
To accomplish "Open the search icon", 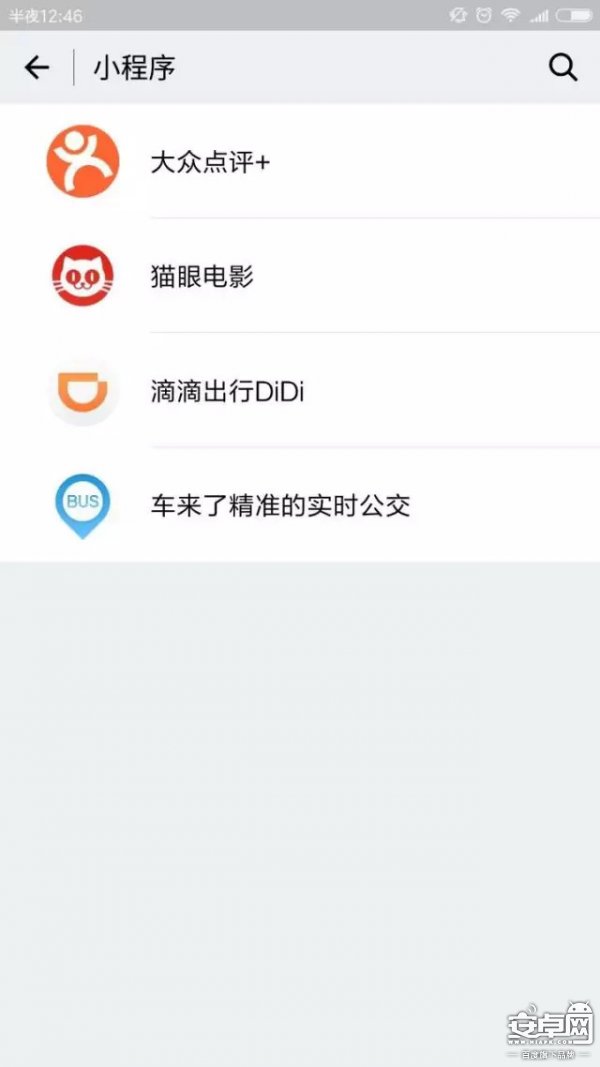I will 563,68.
